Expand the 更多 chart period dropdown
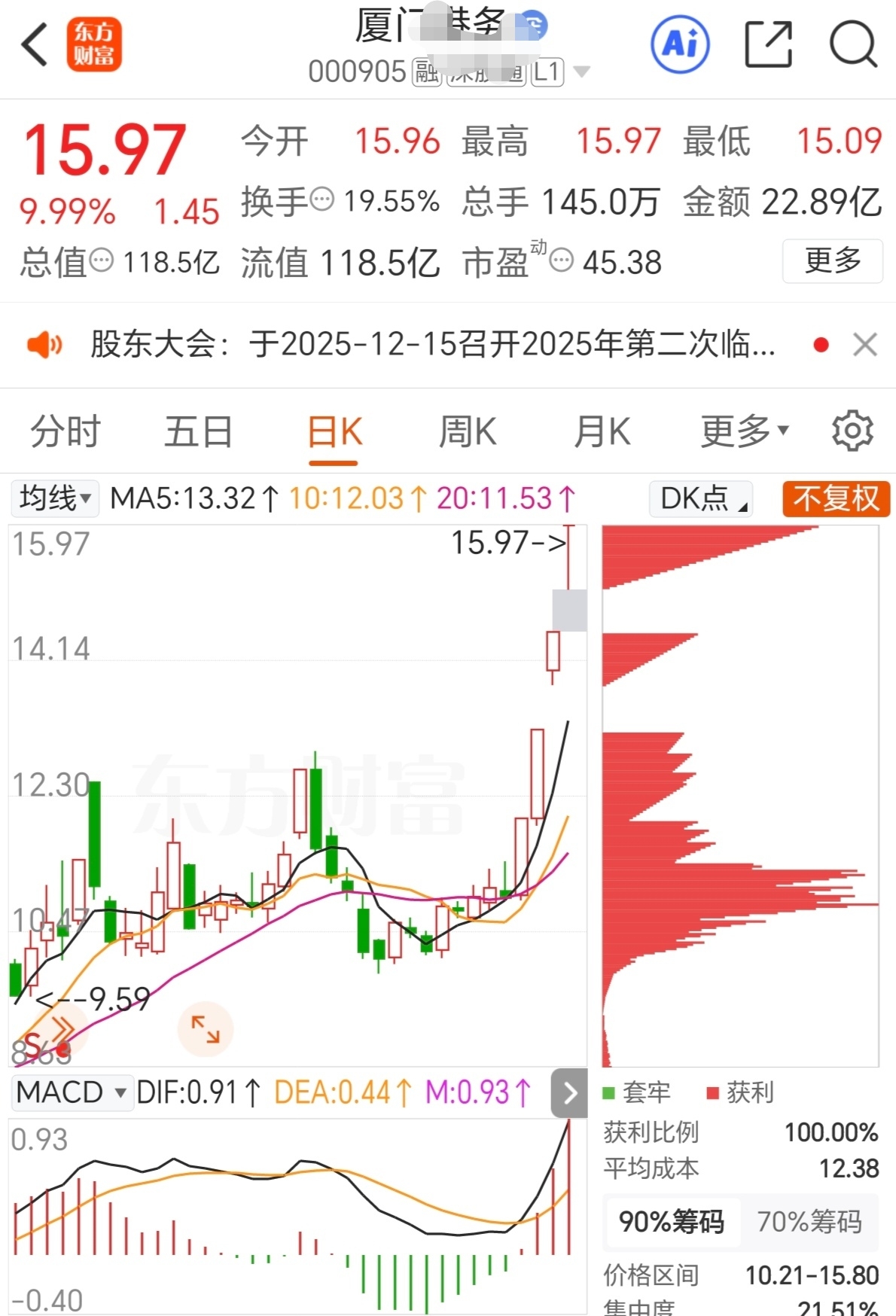 pyautogui.click(x=745, y=431)
